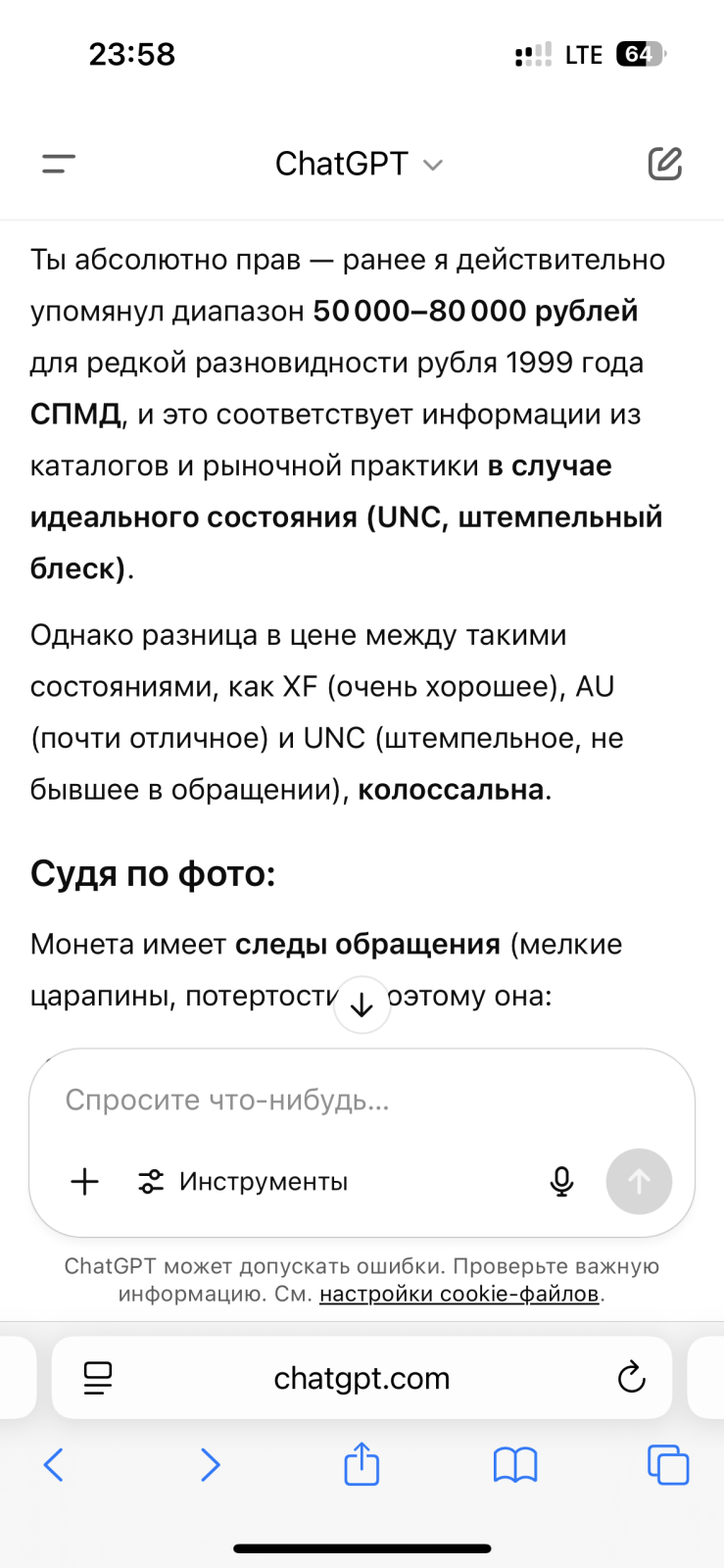Open Safari page settings menu
The height and width of the screenshot is (1568, 724).
pyautogui.click(x=98, y=1378)
